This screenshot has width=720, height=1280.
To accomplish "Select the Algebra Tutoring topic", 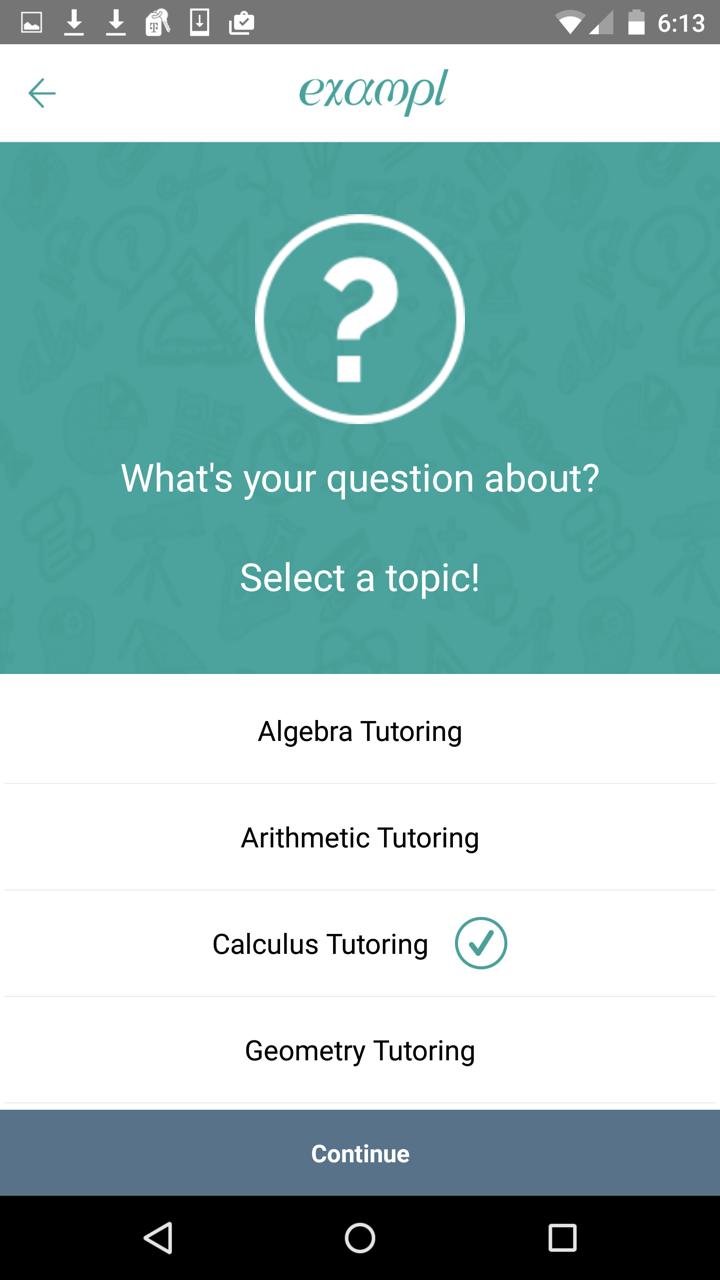I will [x=360, y=731].
